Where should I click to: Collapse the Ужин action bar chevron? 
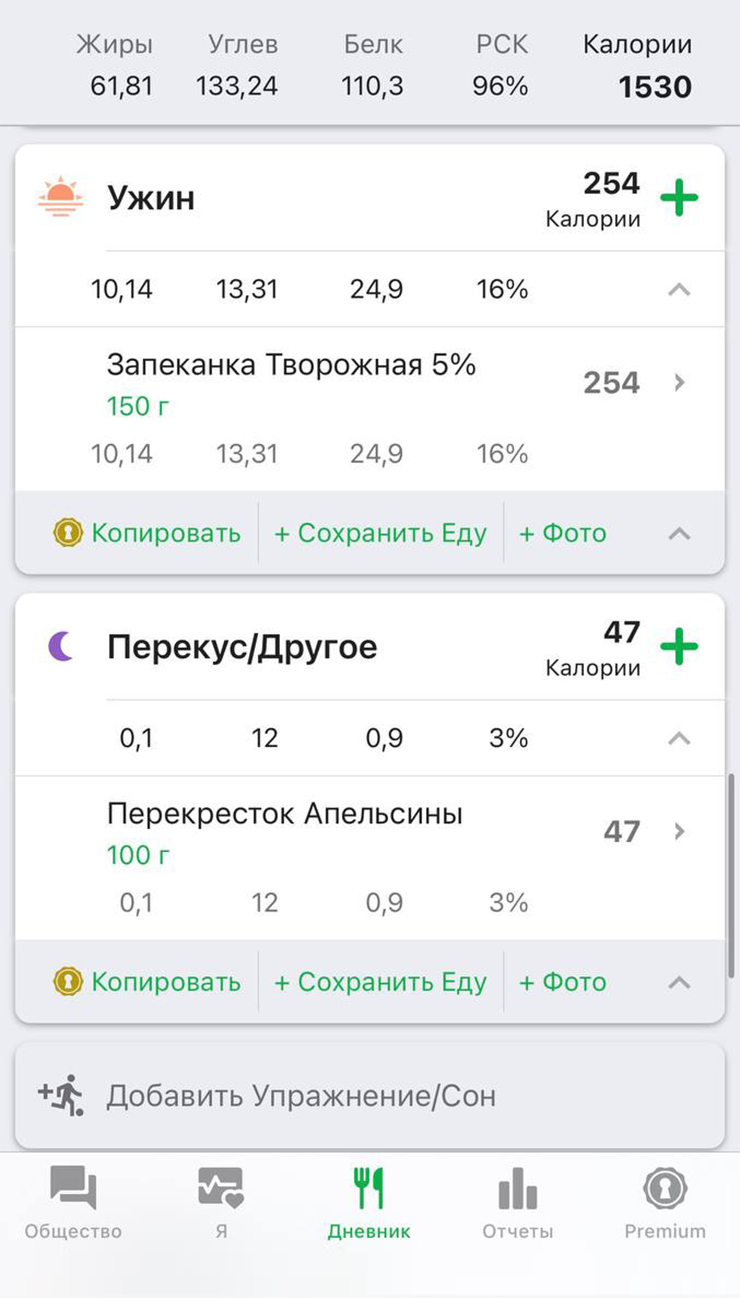(x=679, y=533)
